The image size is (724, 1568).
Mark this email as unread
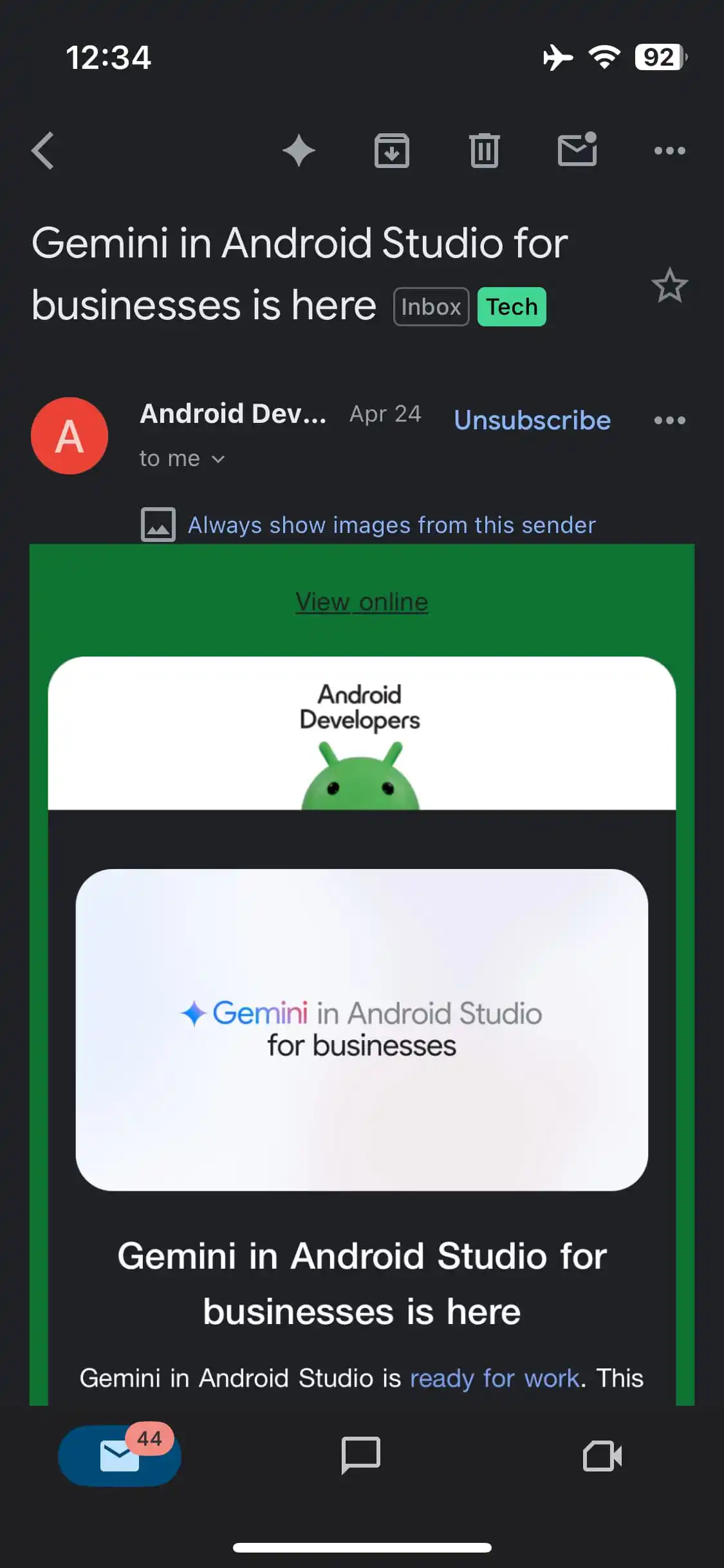point(577,151)
